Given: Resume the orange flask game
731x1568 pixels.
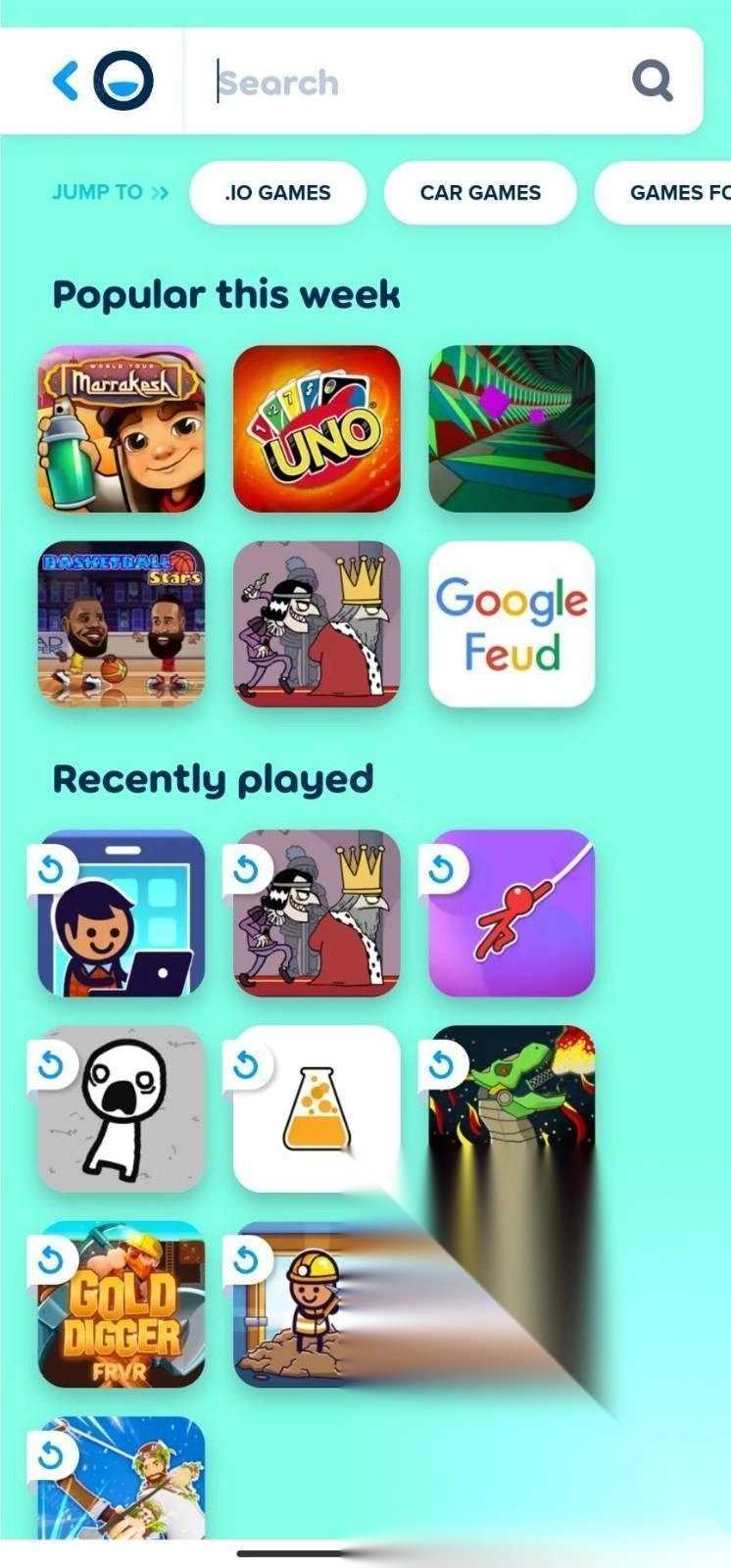Looking at the screenshot, I should [317, 1108].
